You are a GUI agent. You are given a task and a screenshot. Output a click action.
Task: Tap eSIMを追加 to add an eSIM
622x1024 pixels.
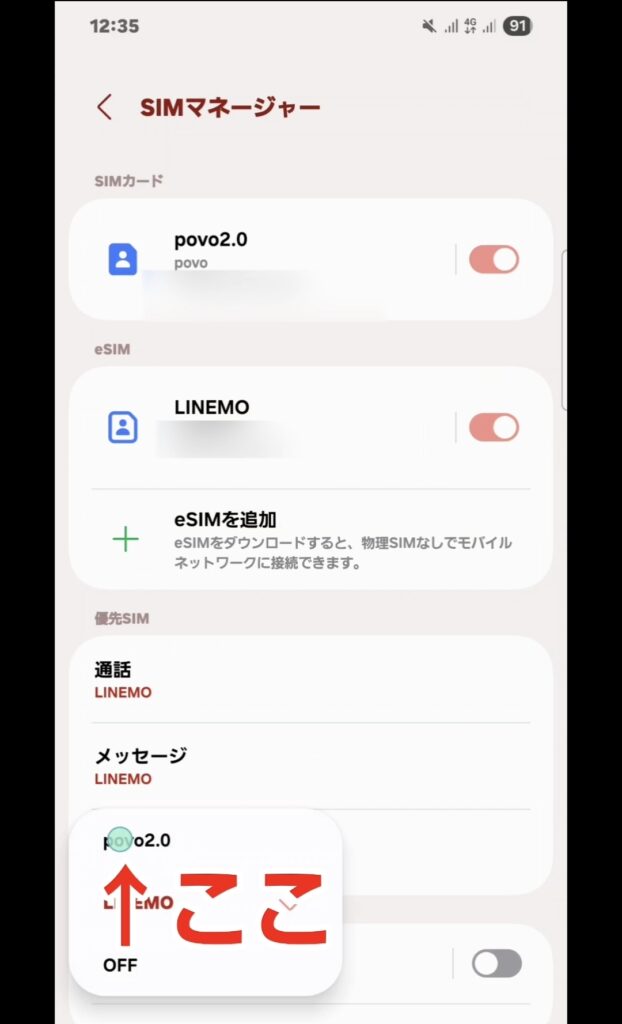(311, 539)
